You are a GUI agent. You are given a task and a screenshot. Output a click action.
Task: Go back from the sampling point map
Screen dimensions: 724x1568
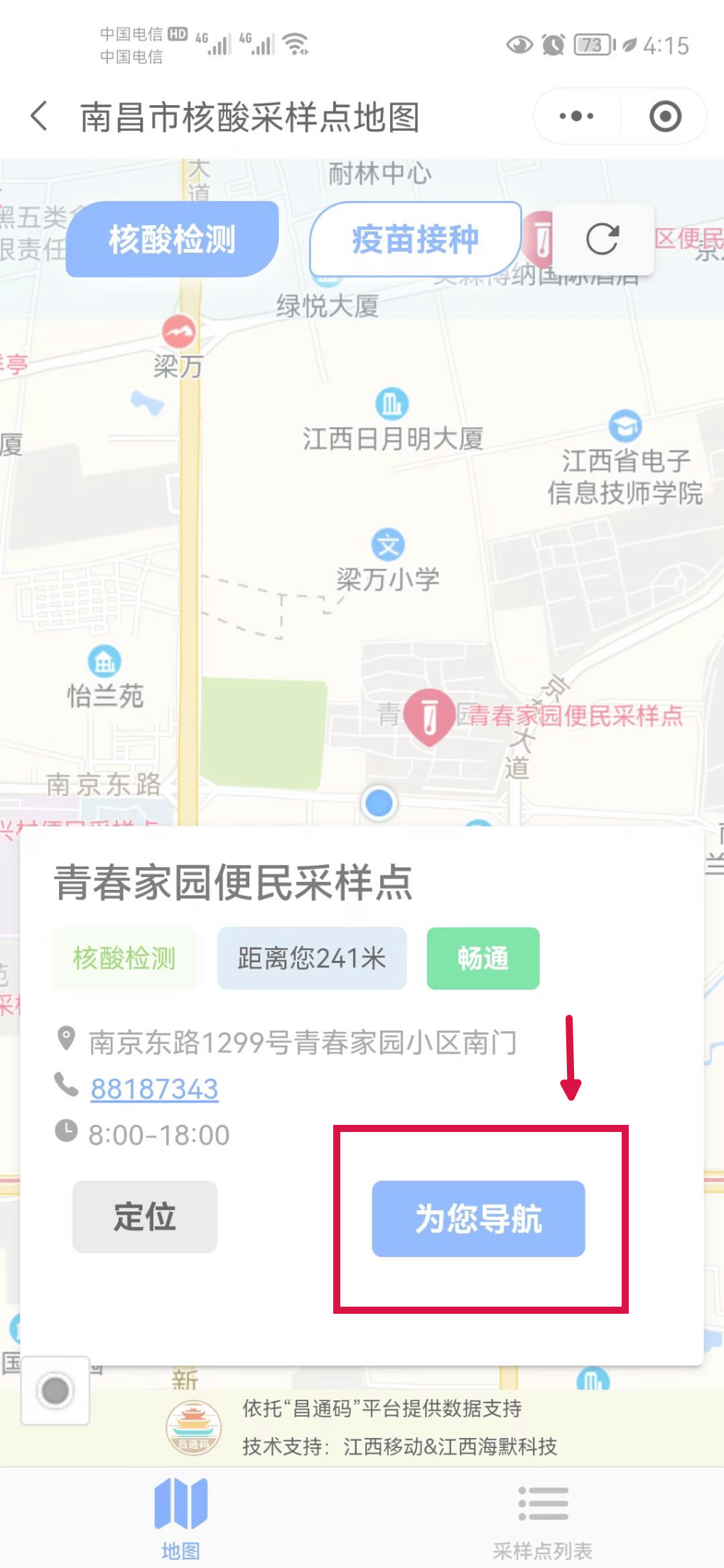pos(40,116)
